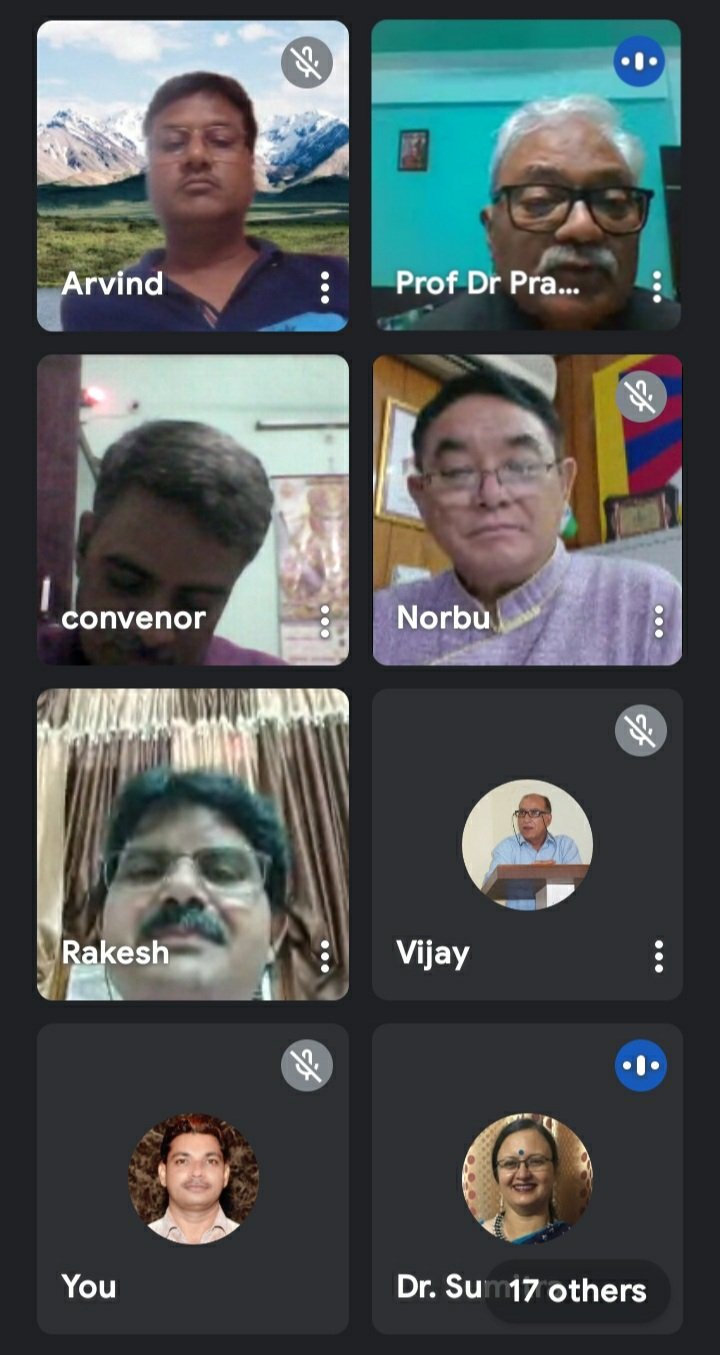Open the three-dot menu on convenor's tile
The height and width of the screenshot is (1355, 720).
[324, 621]
